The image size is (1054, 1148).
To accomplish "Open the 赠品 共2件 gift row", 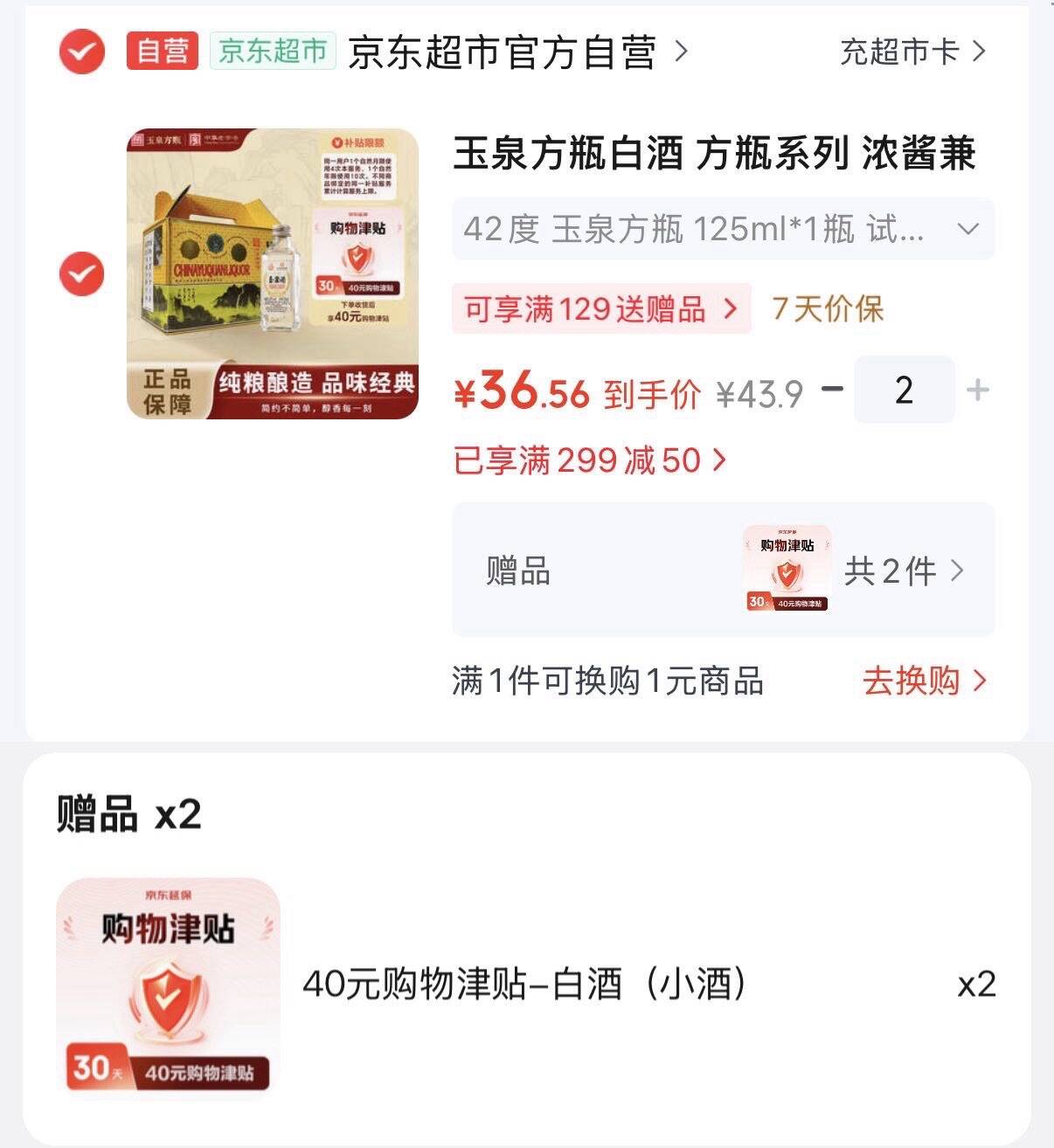I will pos(723,570).
